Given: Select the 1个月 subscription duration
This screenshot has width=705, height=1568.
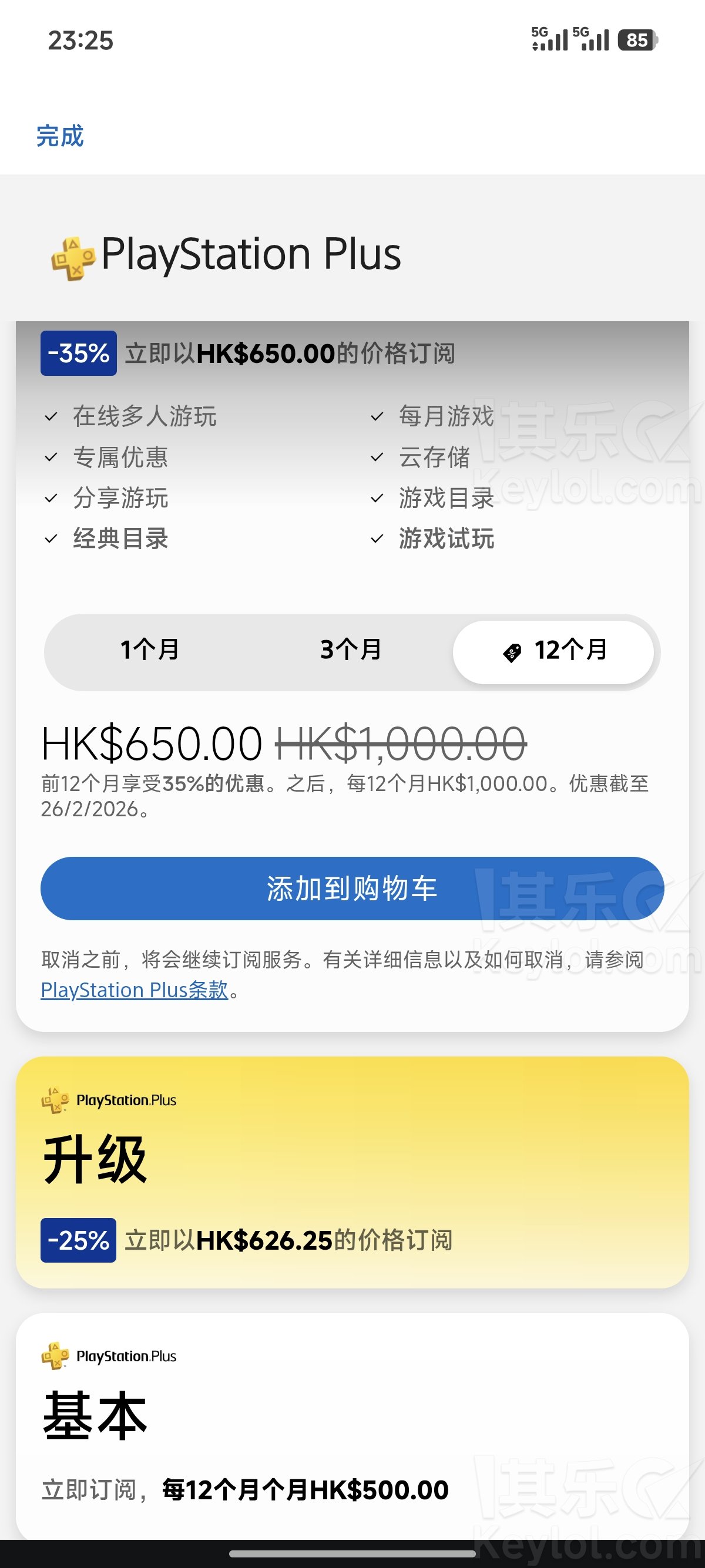Looking at the screenshot, I should 150,650.
